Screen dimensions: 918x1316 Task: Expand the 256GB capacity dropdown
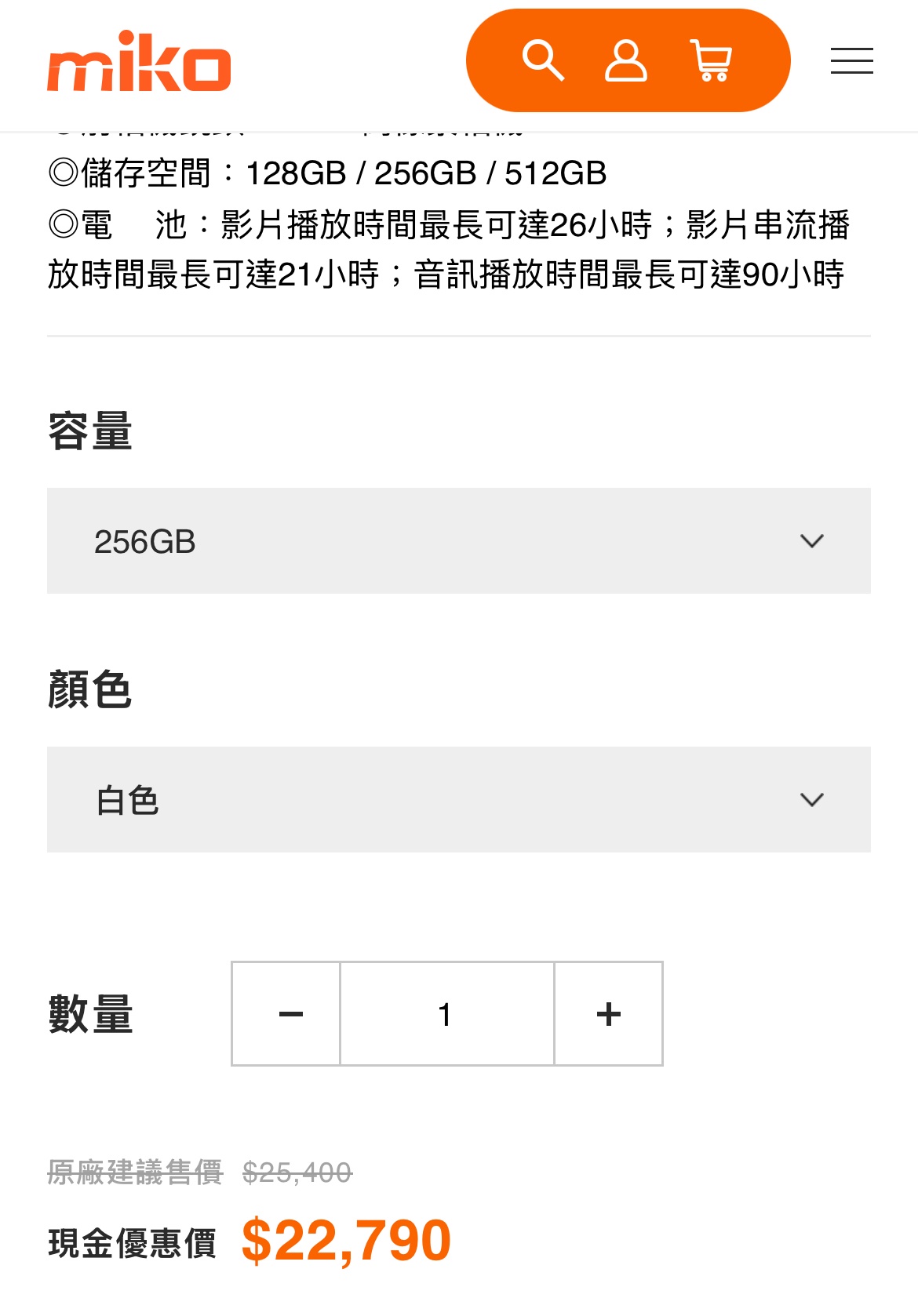tap(458, 541)
